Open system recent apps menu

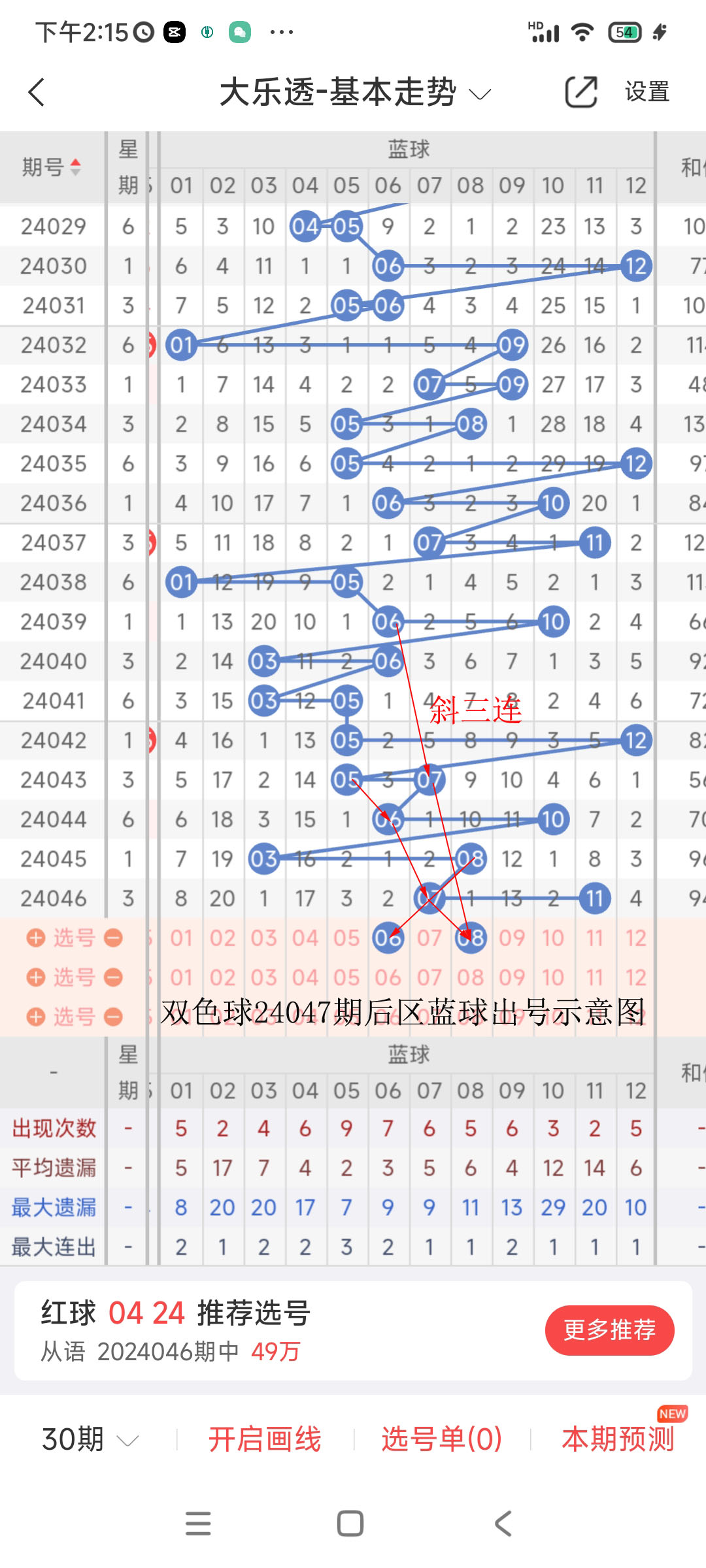[x=198, y=1524]
